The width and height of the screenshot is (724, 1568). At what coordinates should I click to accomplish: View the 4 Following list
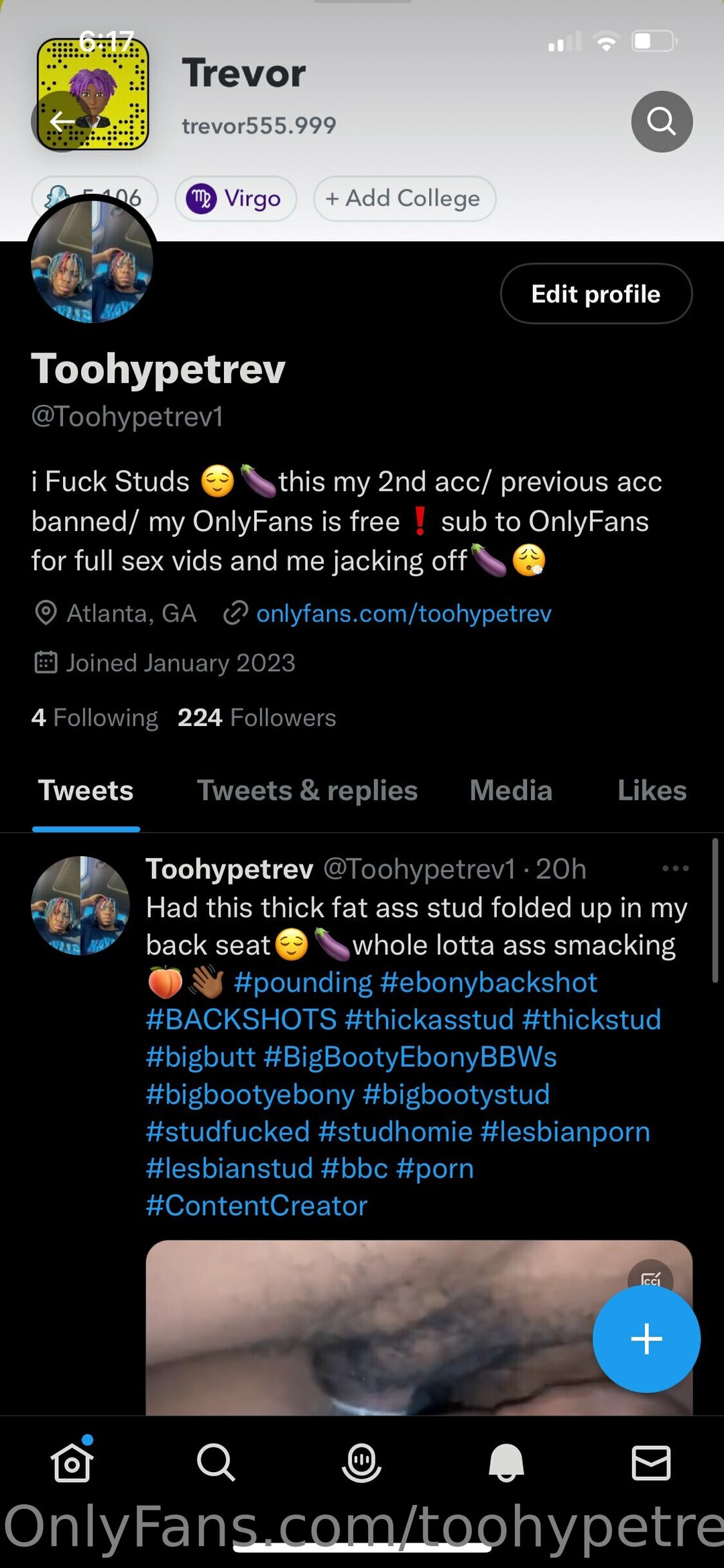pyautogui.click(x=95, y=717)
